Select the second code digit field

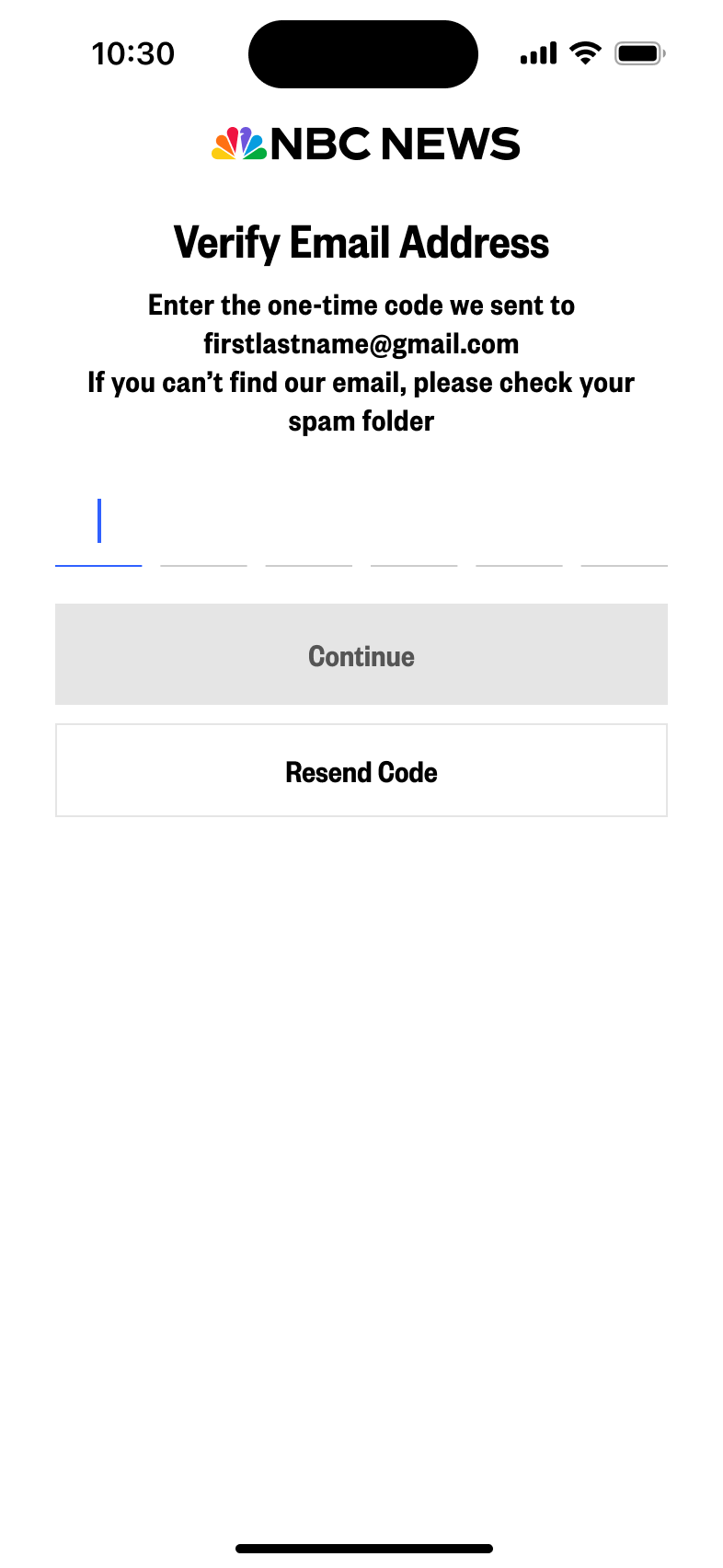[x=203, y=528]
